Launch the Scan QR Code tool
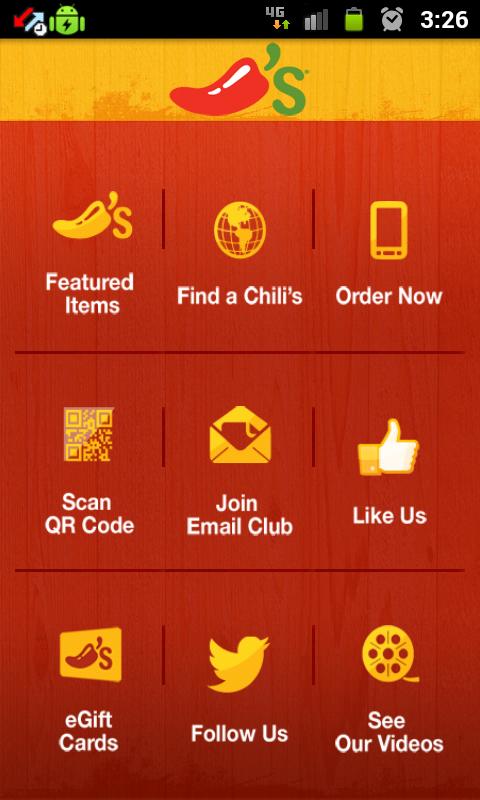480x800 pixels. click(x=89, y=470)
